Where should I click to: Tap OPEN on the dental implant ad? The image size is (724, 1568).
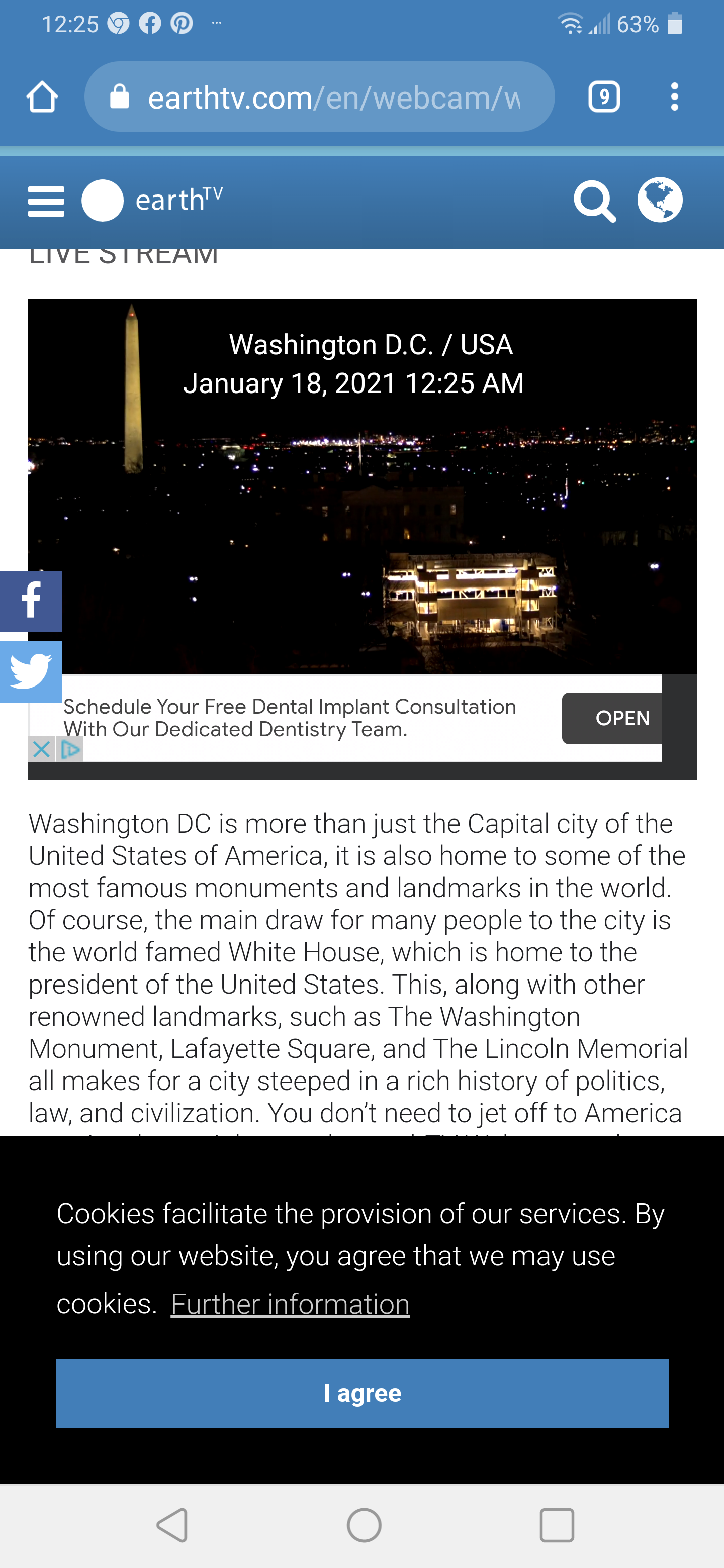[x=612, y=718]
